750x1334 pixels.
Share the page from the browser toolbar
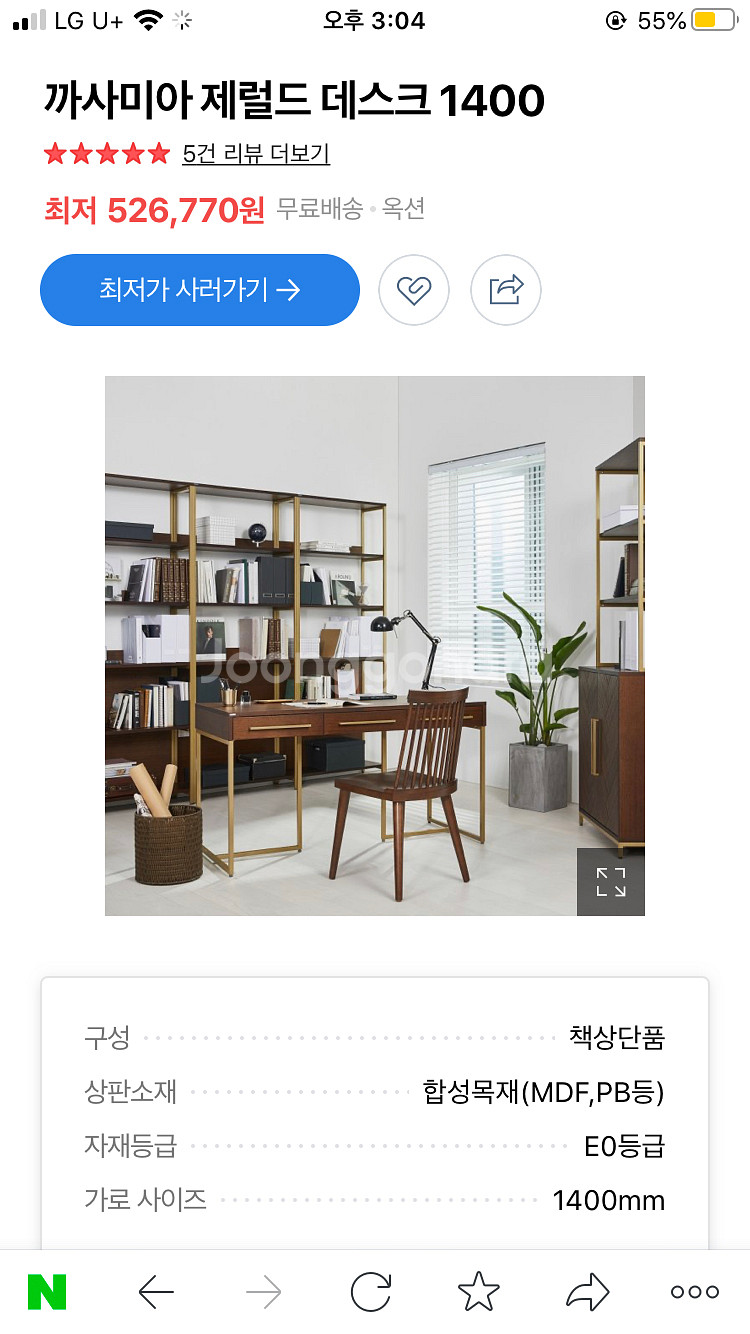tap(587, 1293)
